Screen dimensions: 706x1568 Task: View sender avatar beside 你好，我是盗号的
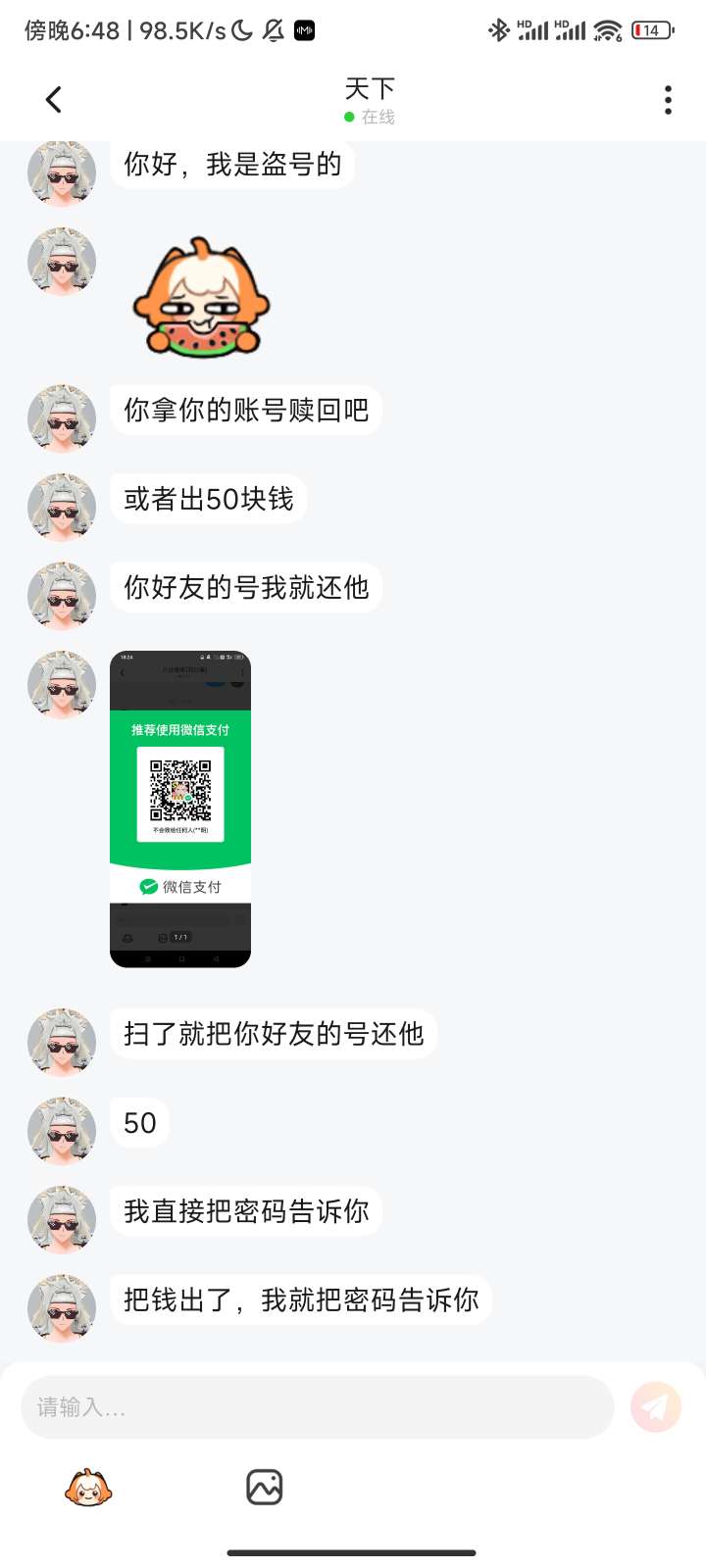(62, 173)
